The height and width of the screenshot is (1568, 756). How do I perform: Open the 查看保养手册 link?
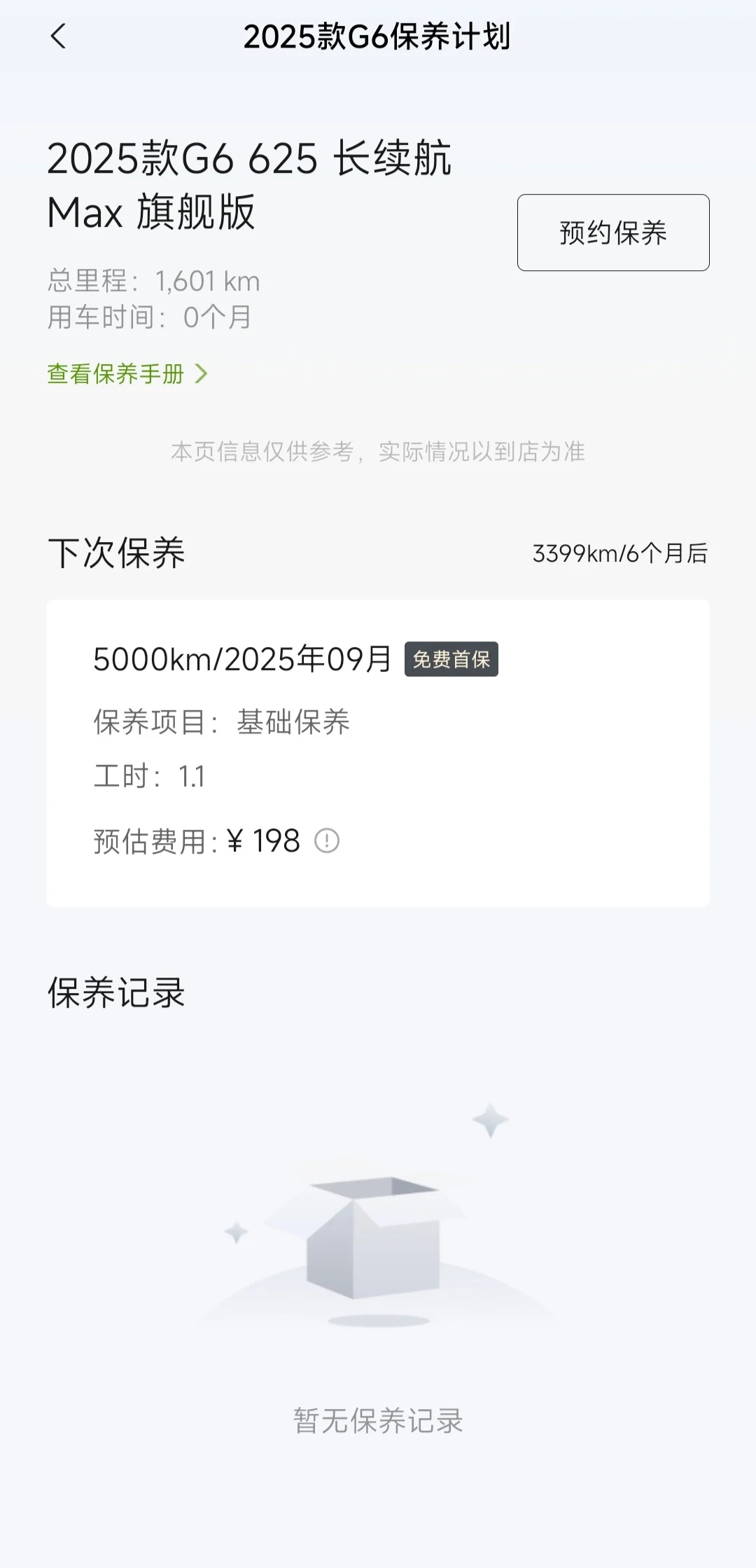127,373
